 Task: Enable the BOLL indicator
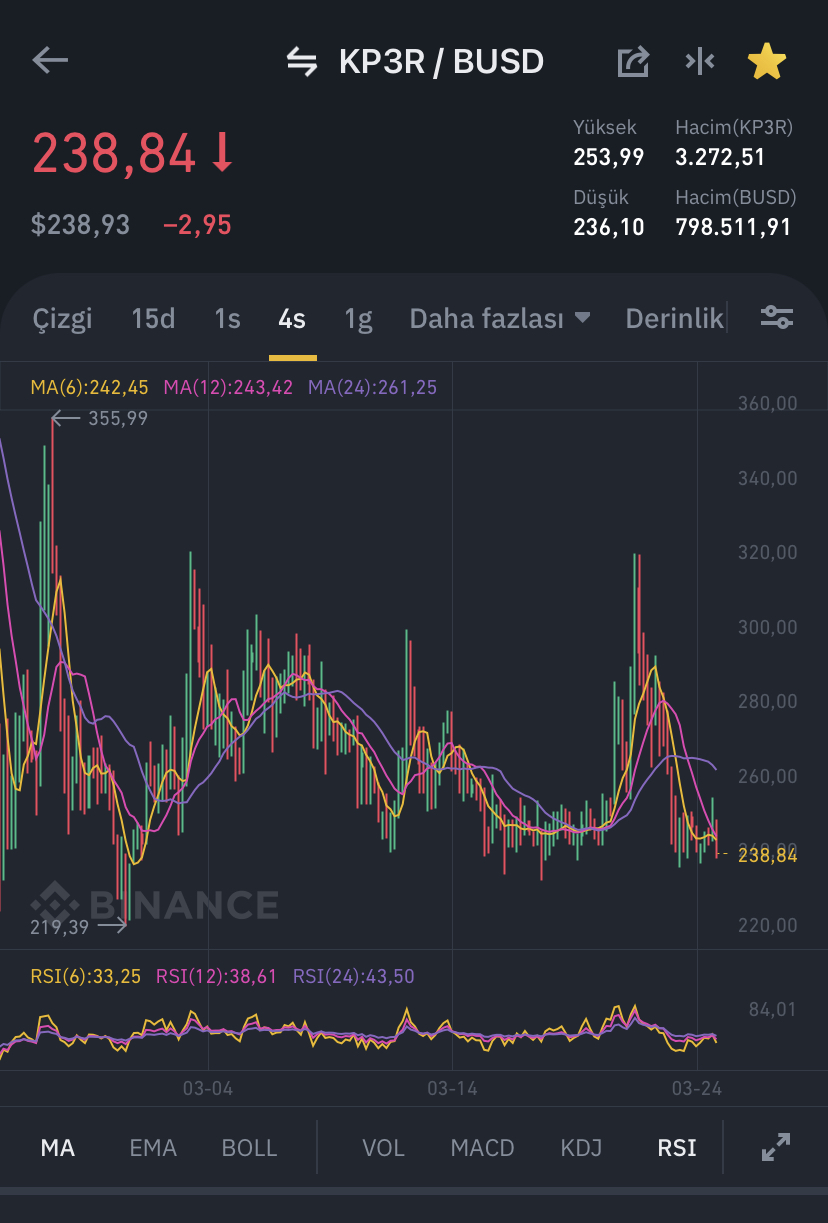249,1147
